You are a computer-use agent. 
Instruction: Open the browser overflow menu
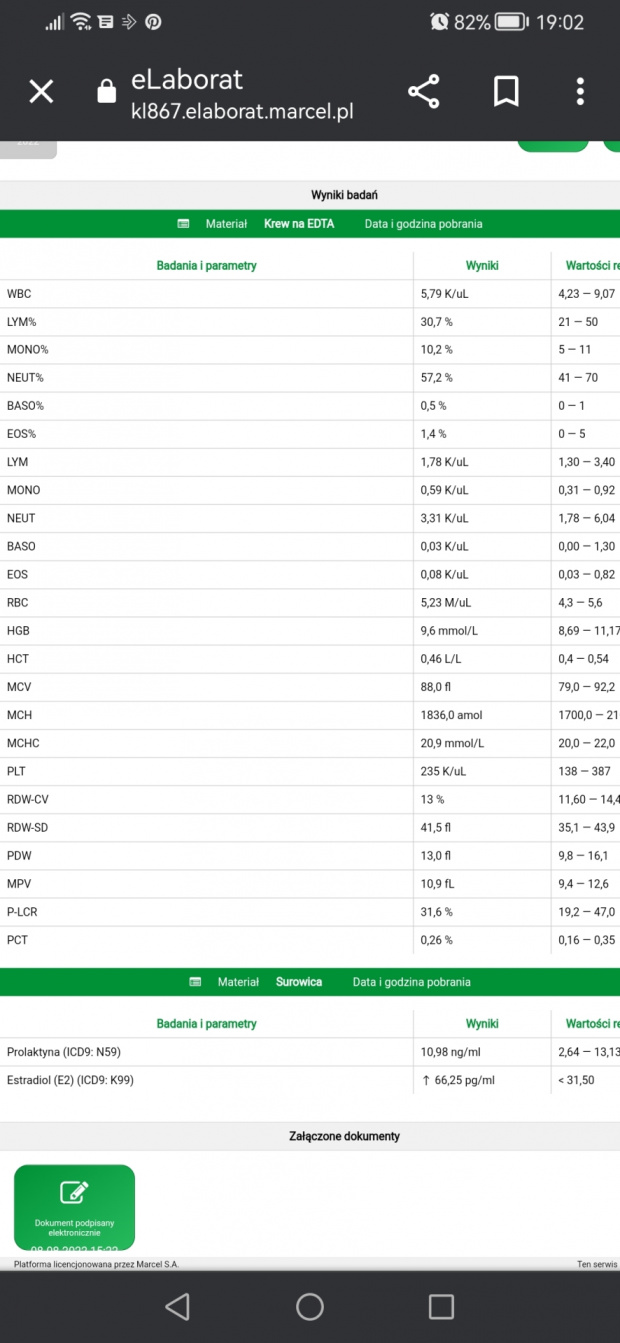click(580, 92)
